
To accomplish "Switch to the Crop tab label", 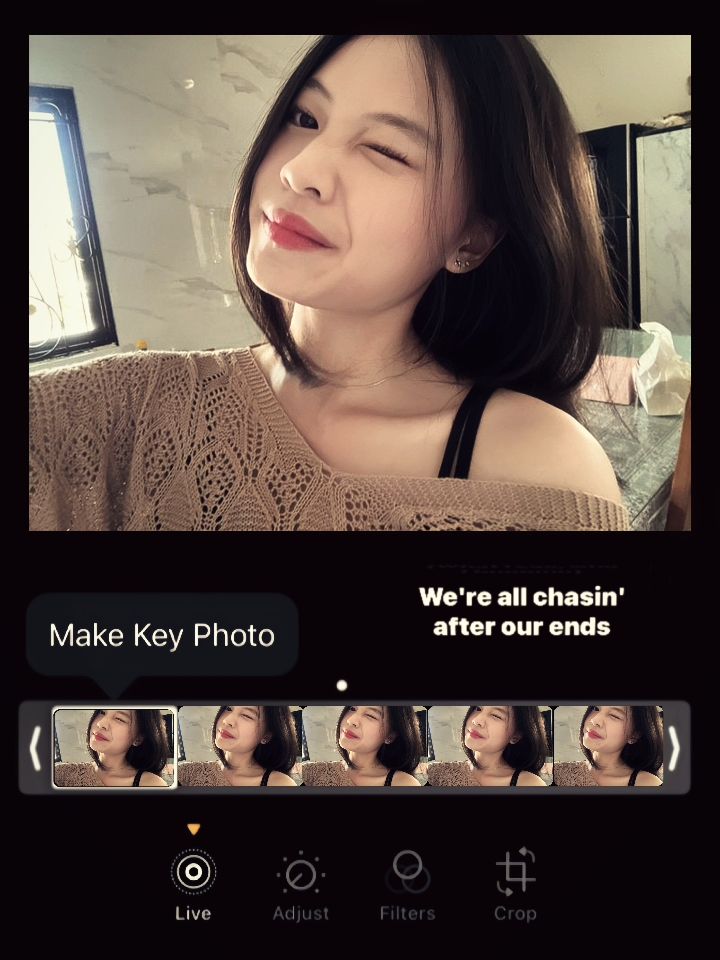I will tap(514, 913).
